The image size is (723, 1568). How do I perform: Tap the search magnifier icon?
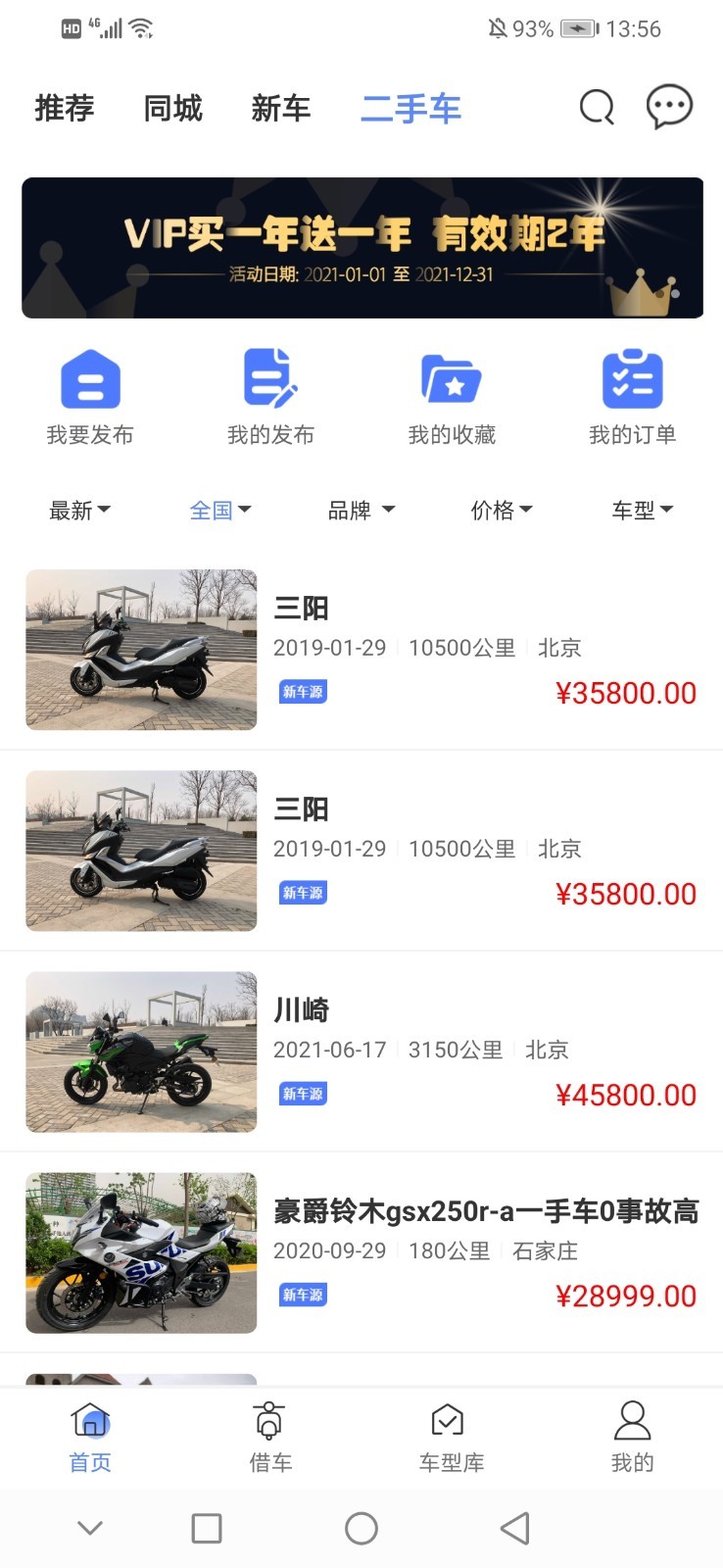coord(596,108)
